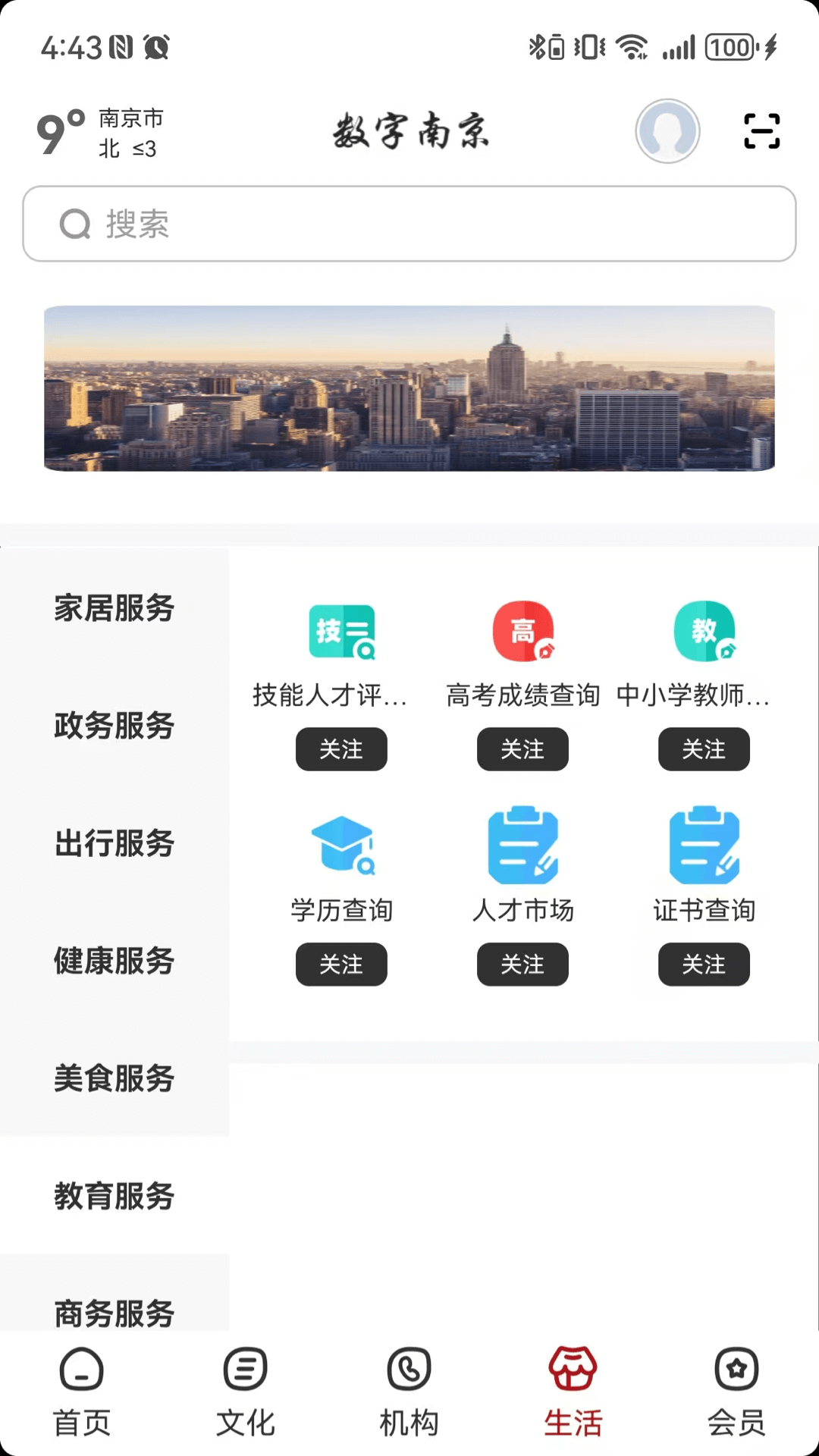The width and height of the screenshot is (819, 1456).
Task: Open the QR scan icon
Action: pyautogui.click(x=761, y=131)
